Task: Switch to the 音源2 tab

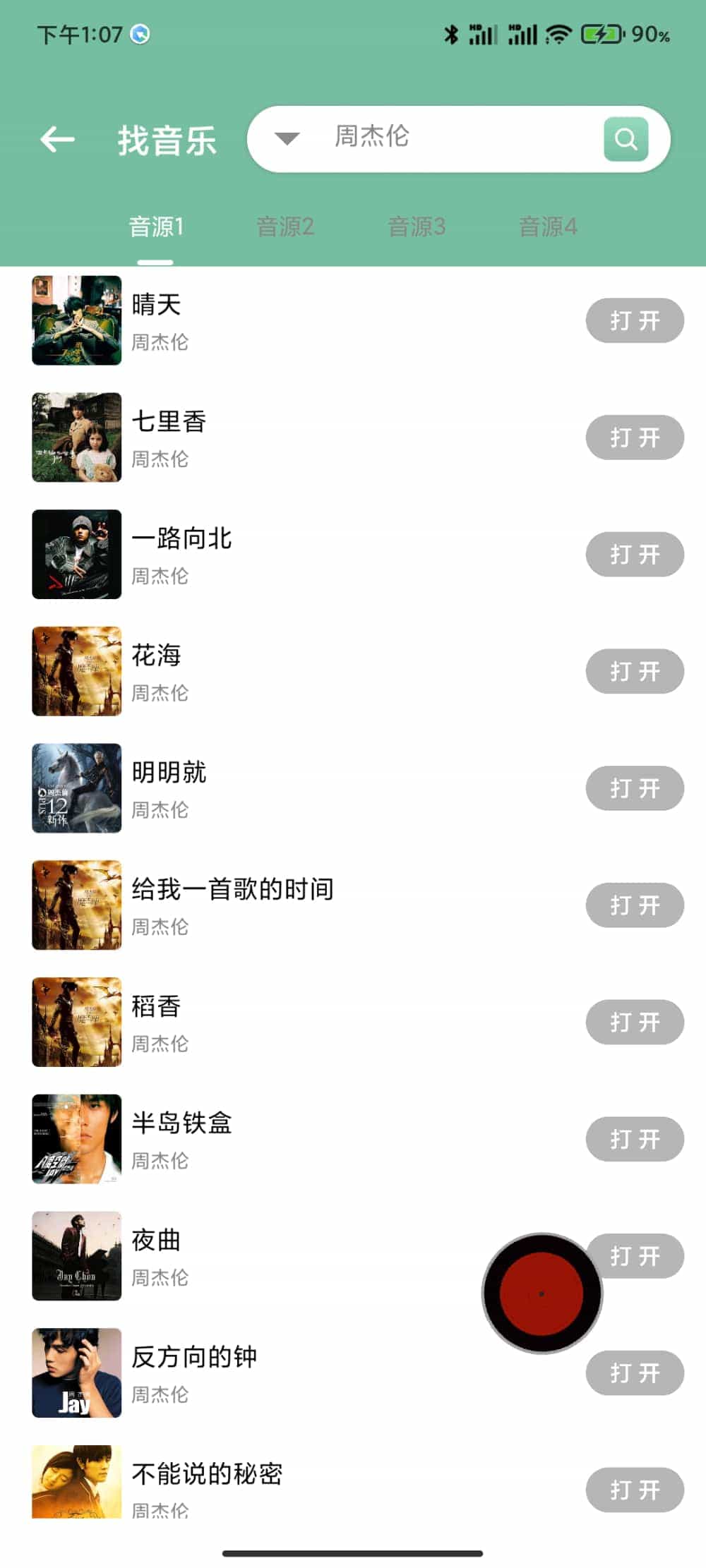Action: point(285,227)
